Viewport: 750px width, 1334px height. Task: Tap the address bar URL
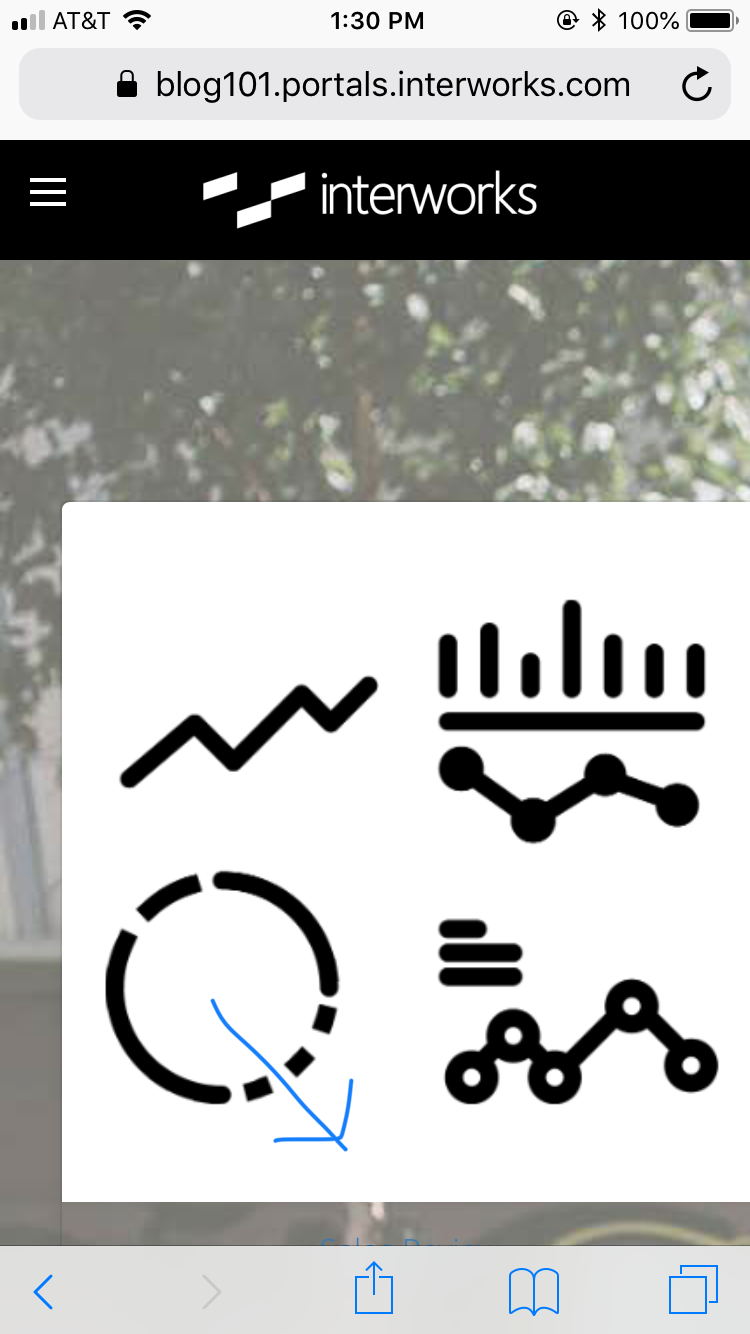tap(393, 85)
